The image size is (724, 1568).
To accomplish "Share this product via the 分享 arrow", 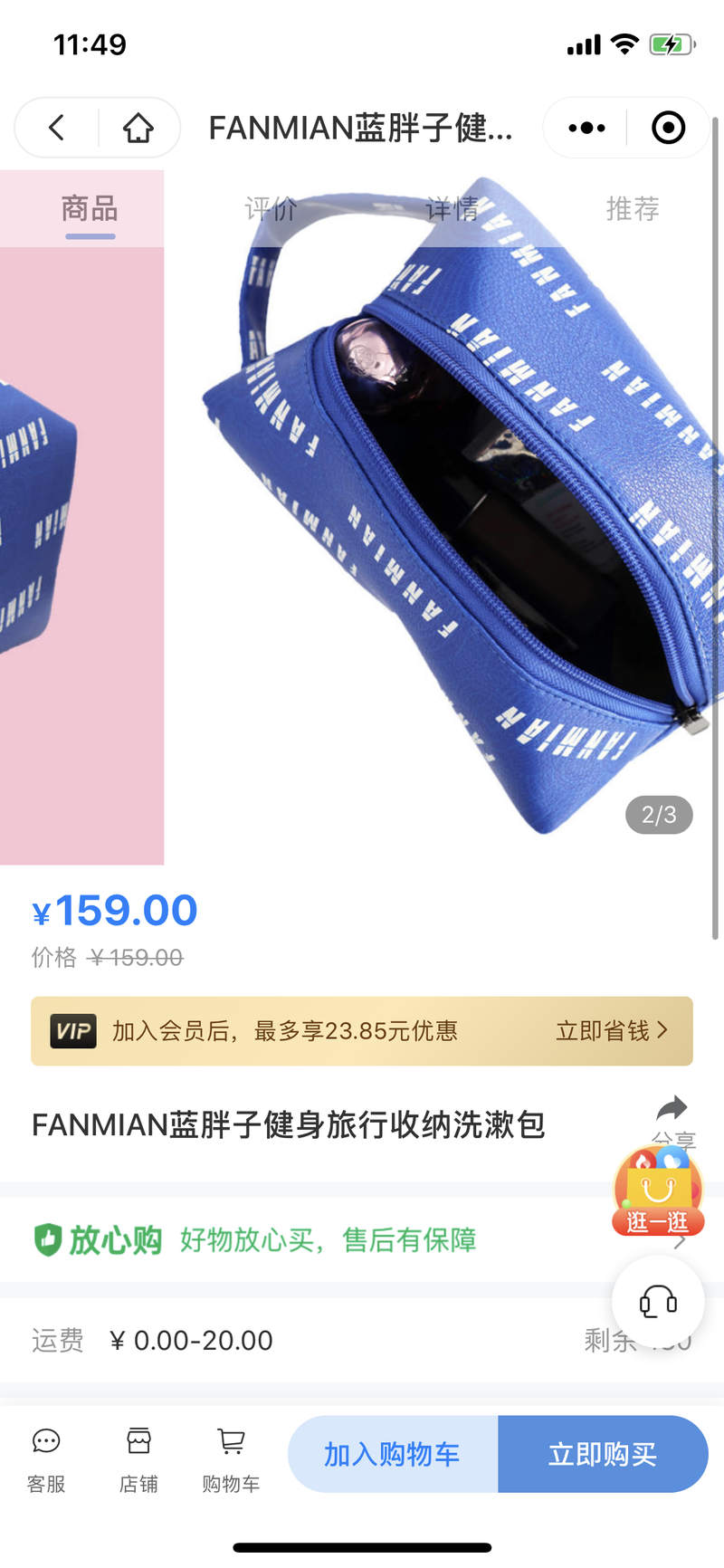I will click(672, 1120).
